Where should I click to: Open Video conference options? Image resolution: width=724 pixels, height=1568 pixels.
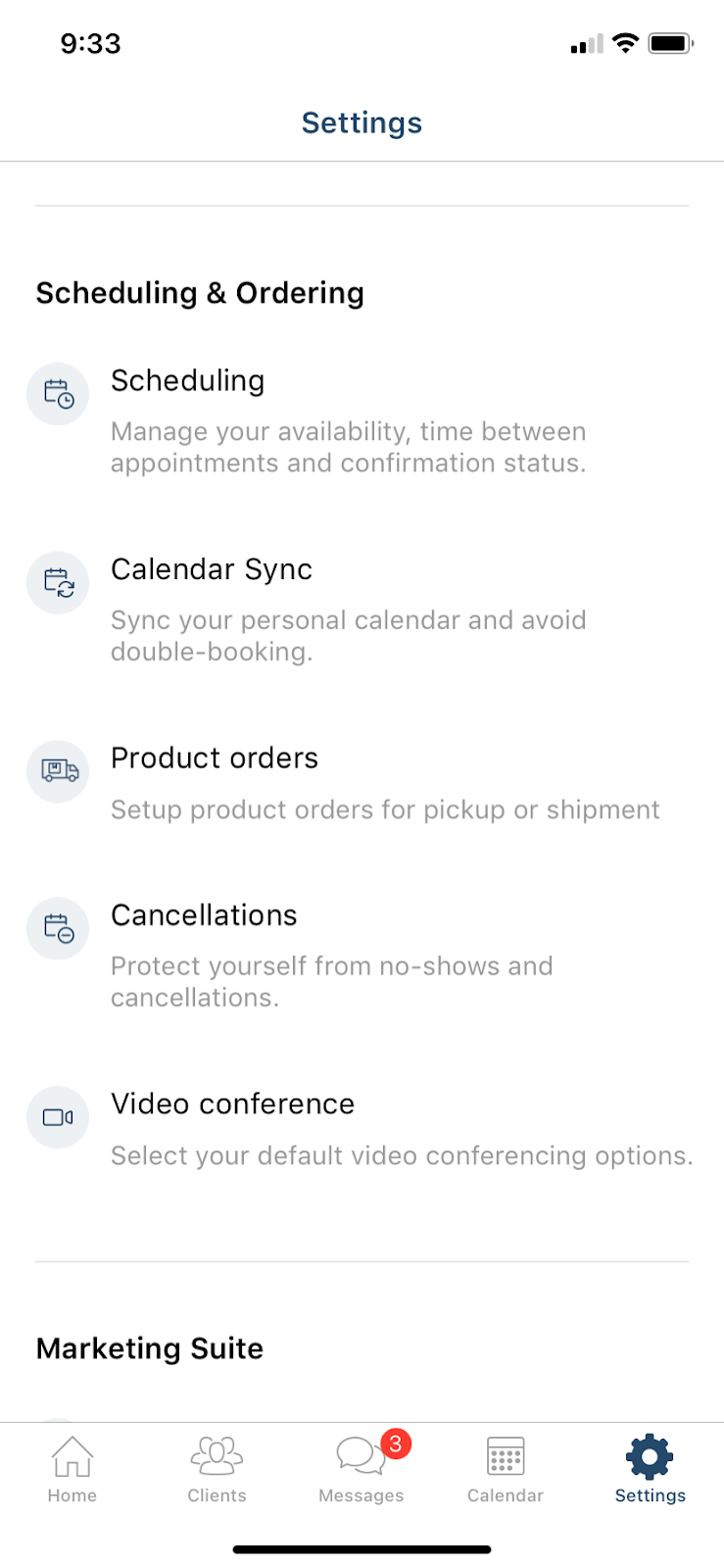point(362,1129)
